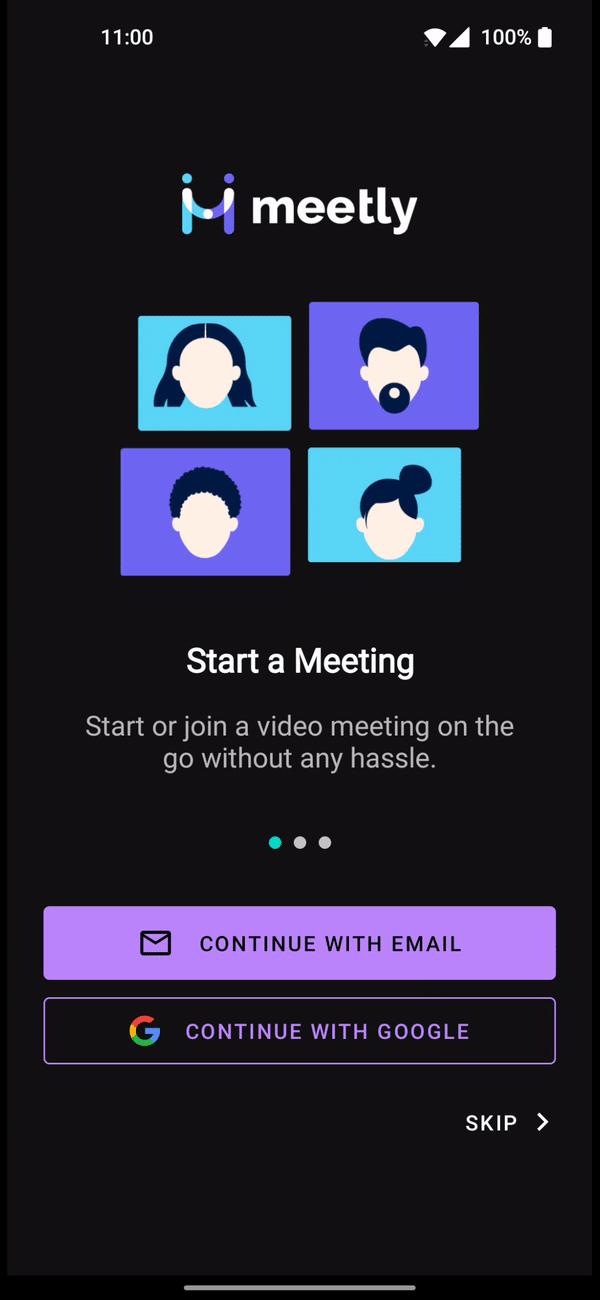Continue with Email sign-in
The width and height of the screenshot is (600, 1300).
click(299, 943)
